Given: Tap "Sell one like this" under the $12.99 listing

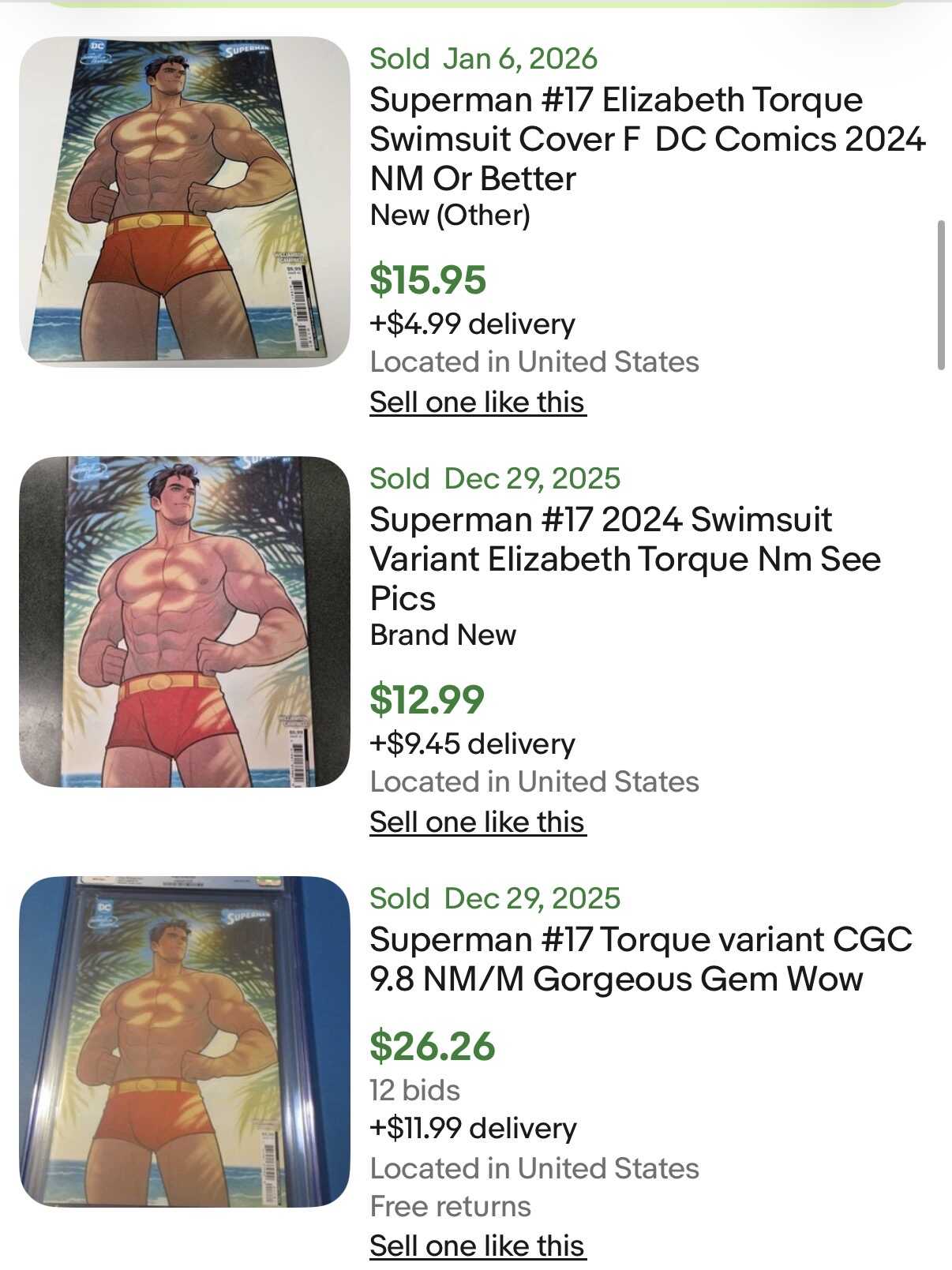Looking at the screenshot, I should [x=478, y=822].
